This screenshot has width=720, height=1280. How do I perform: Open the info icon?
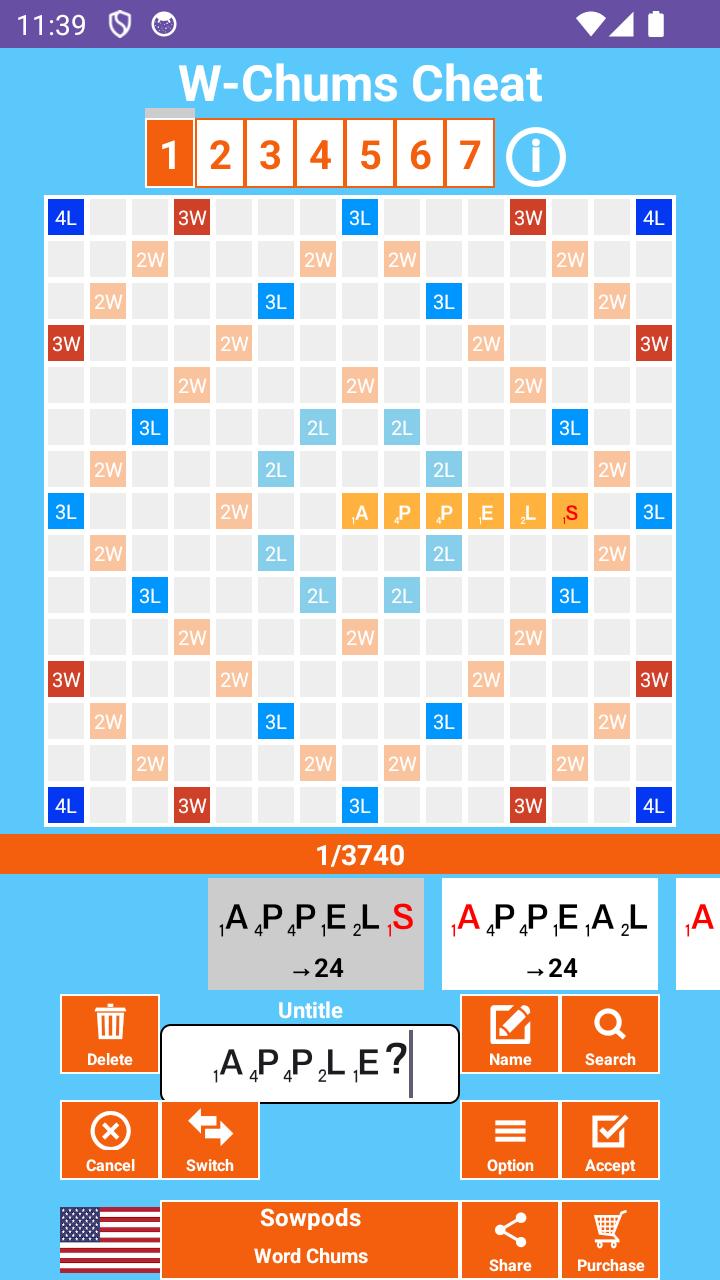tap(536, 156)
